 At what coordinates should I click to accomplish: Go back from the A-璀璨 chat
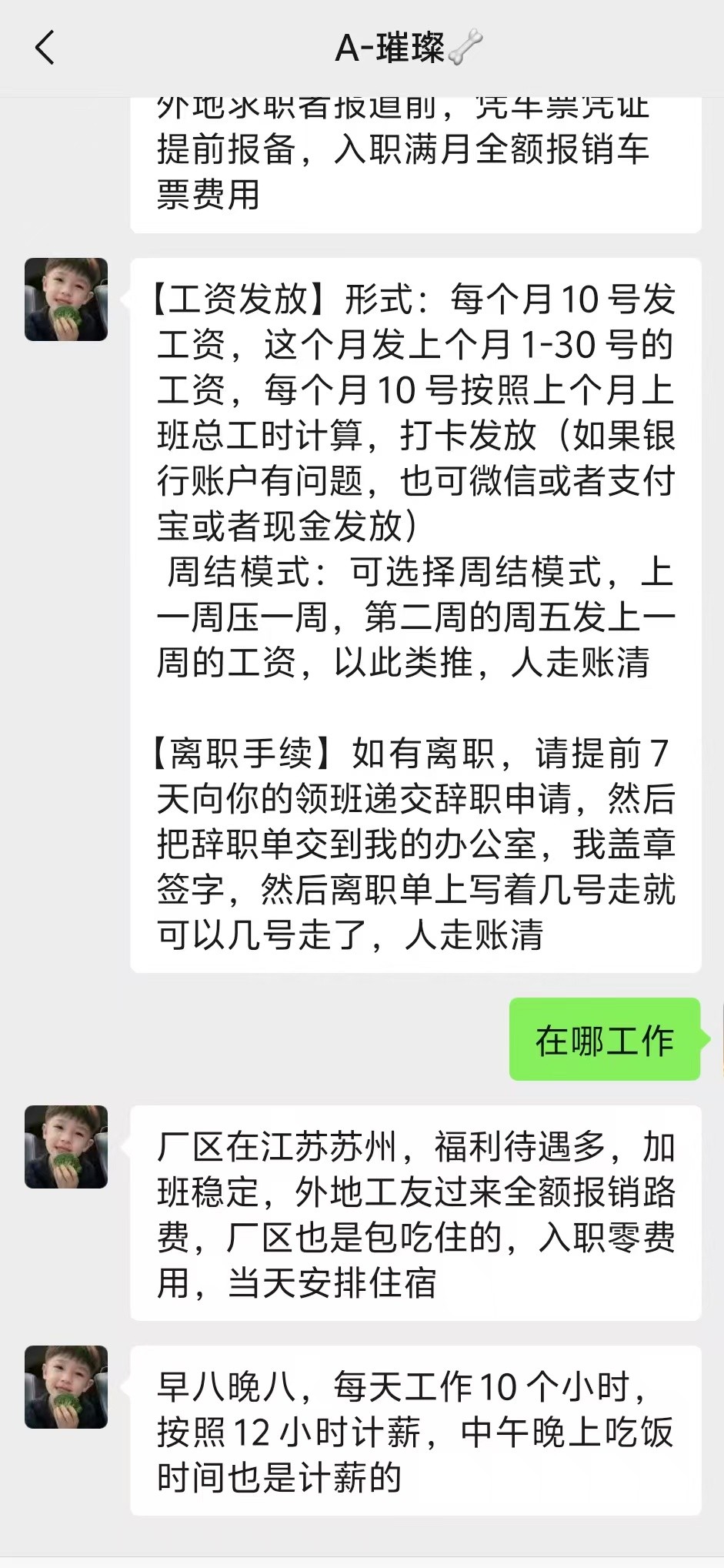(x=45, y=48)
